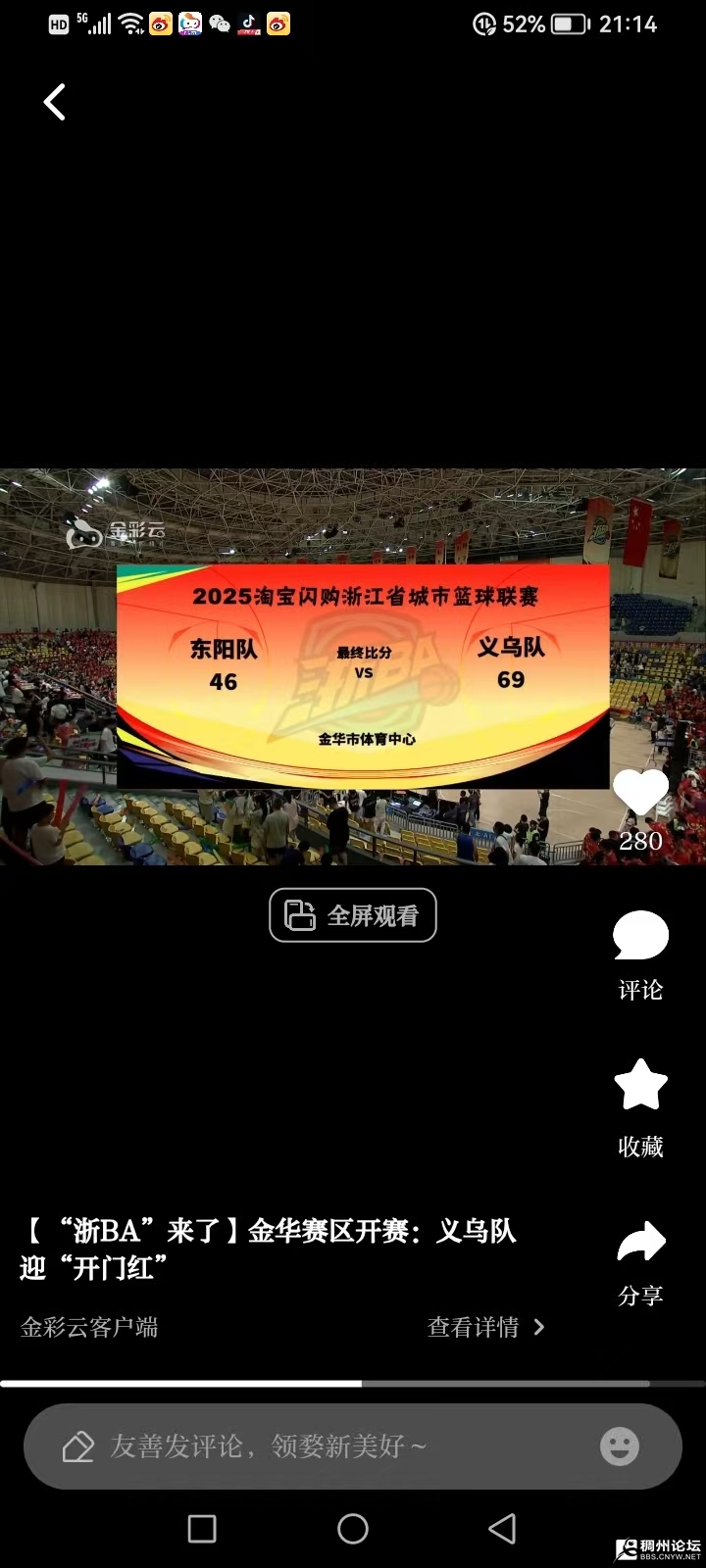This screenshot has height=1568, width=706.
Task: Tap 全屏观看 to watch fullscreen
Action: 353,915
